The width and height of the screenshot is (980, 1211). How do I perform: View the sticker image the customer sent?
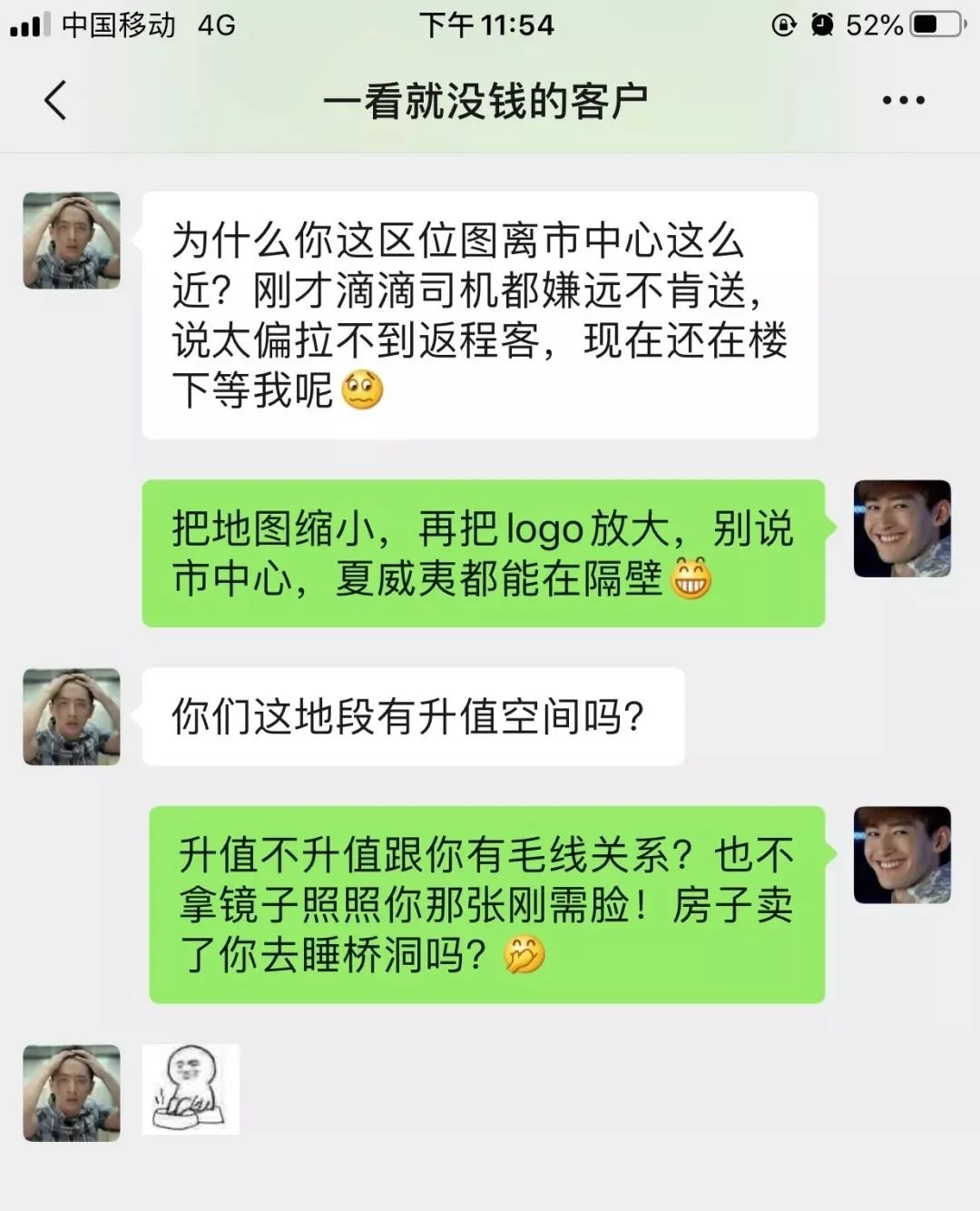pyautogui.click(x=191, y=1088)
